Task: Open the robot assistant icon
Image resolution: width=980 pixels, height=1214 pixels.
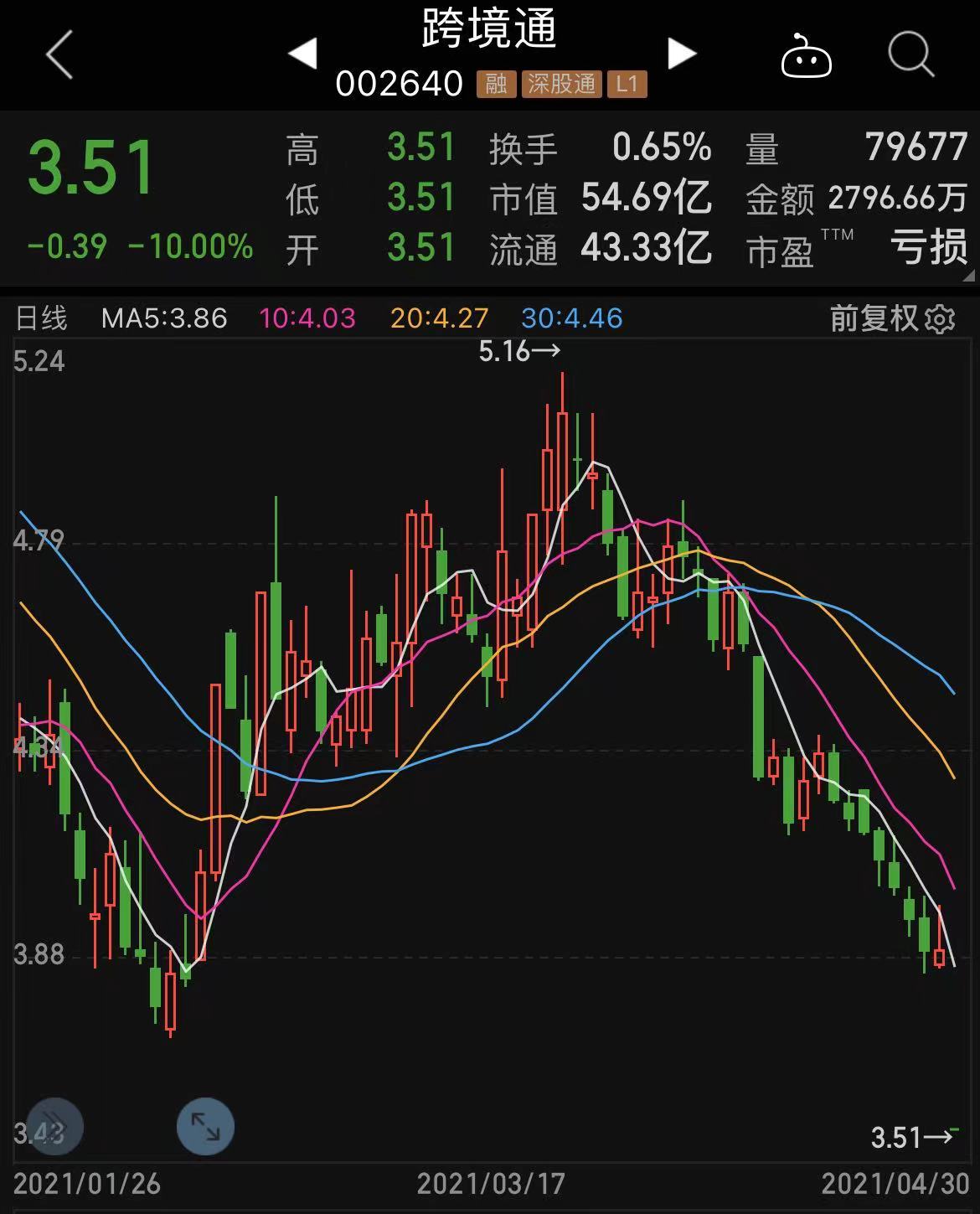Action: (x=806, y=57)
